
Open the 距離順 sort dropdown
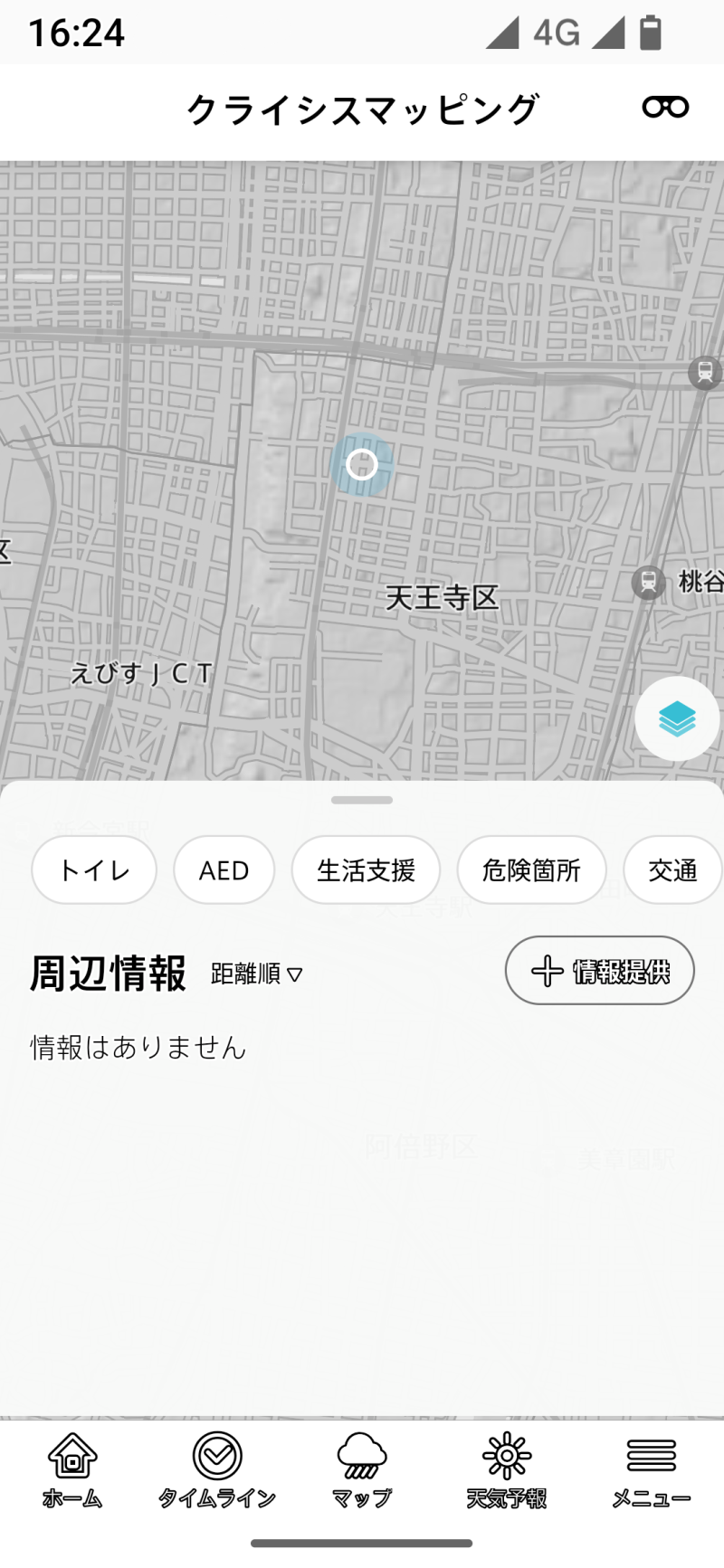coord(257,974)
